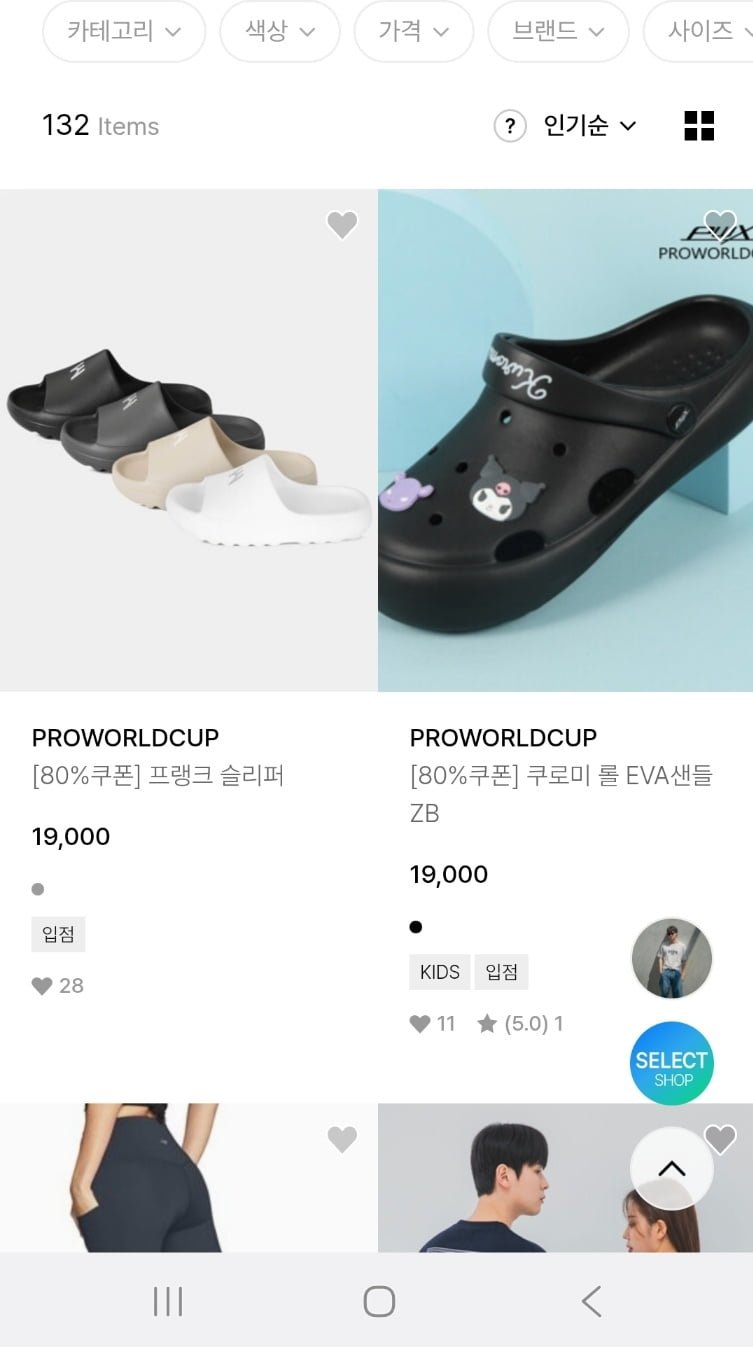
Task: Open the recently viewed profile bubble
Action: click(672, 958)
